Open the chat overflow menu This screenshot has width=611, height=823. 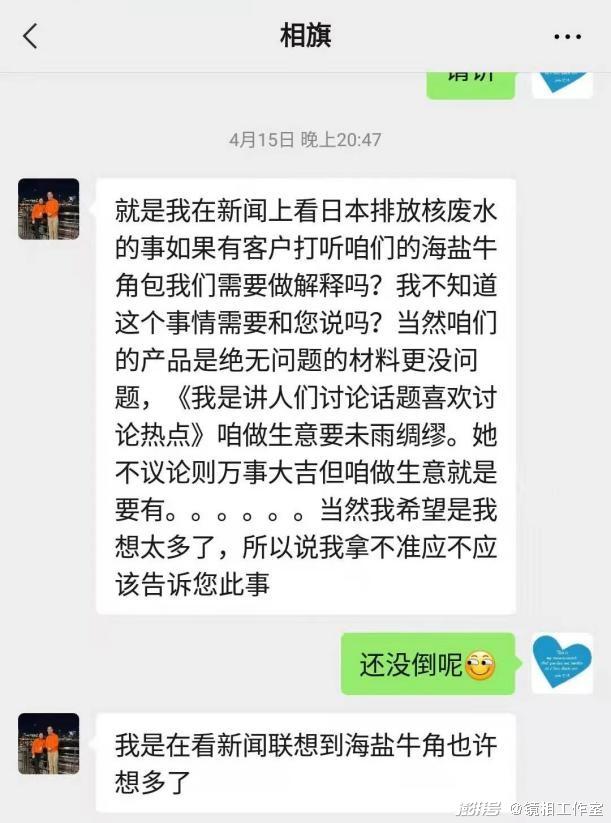point(566,37)
